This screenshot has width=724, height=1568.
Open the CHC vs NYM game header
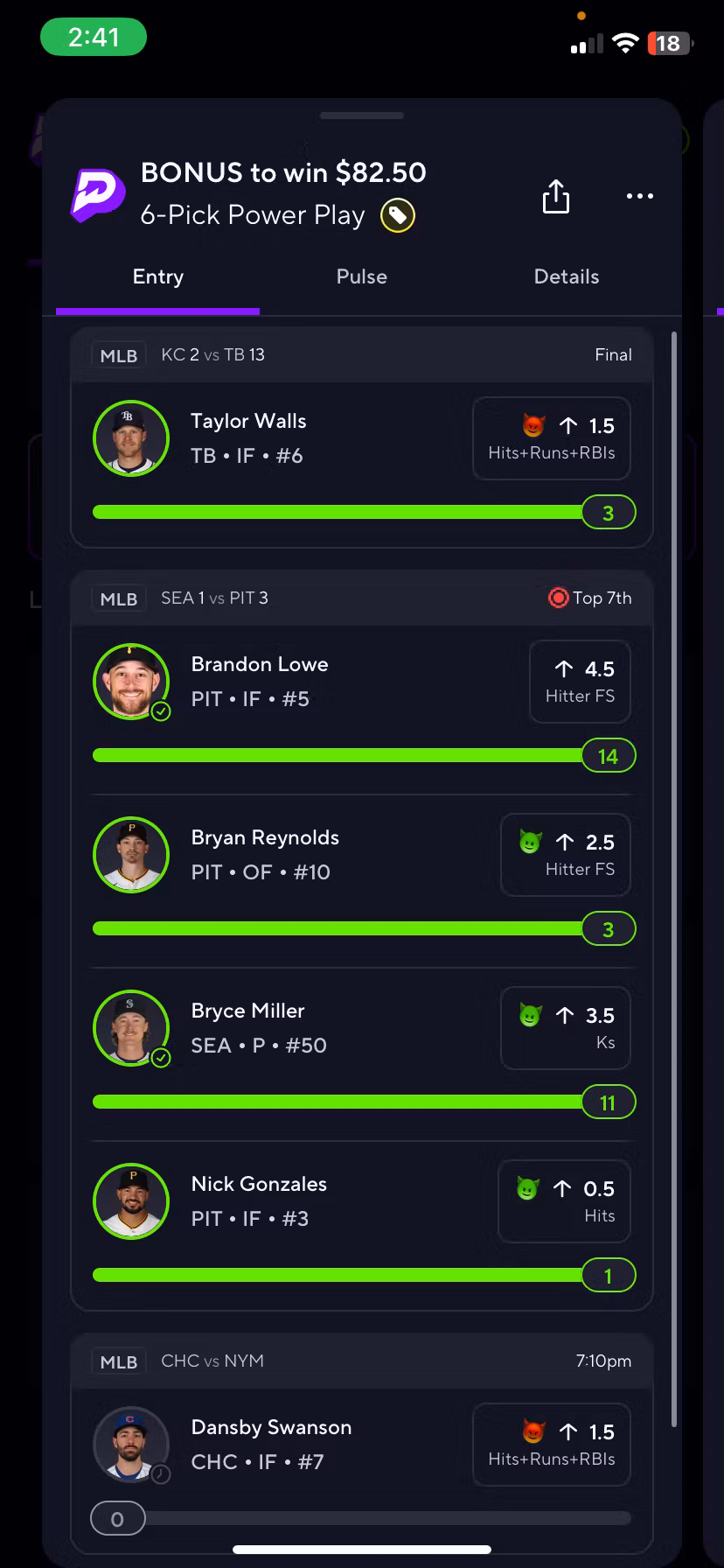(362, 1361)
